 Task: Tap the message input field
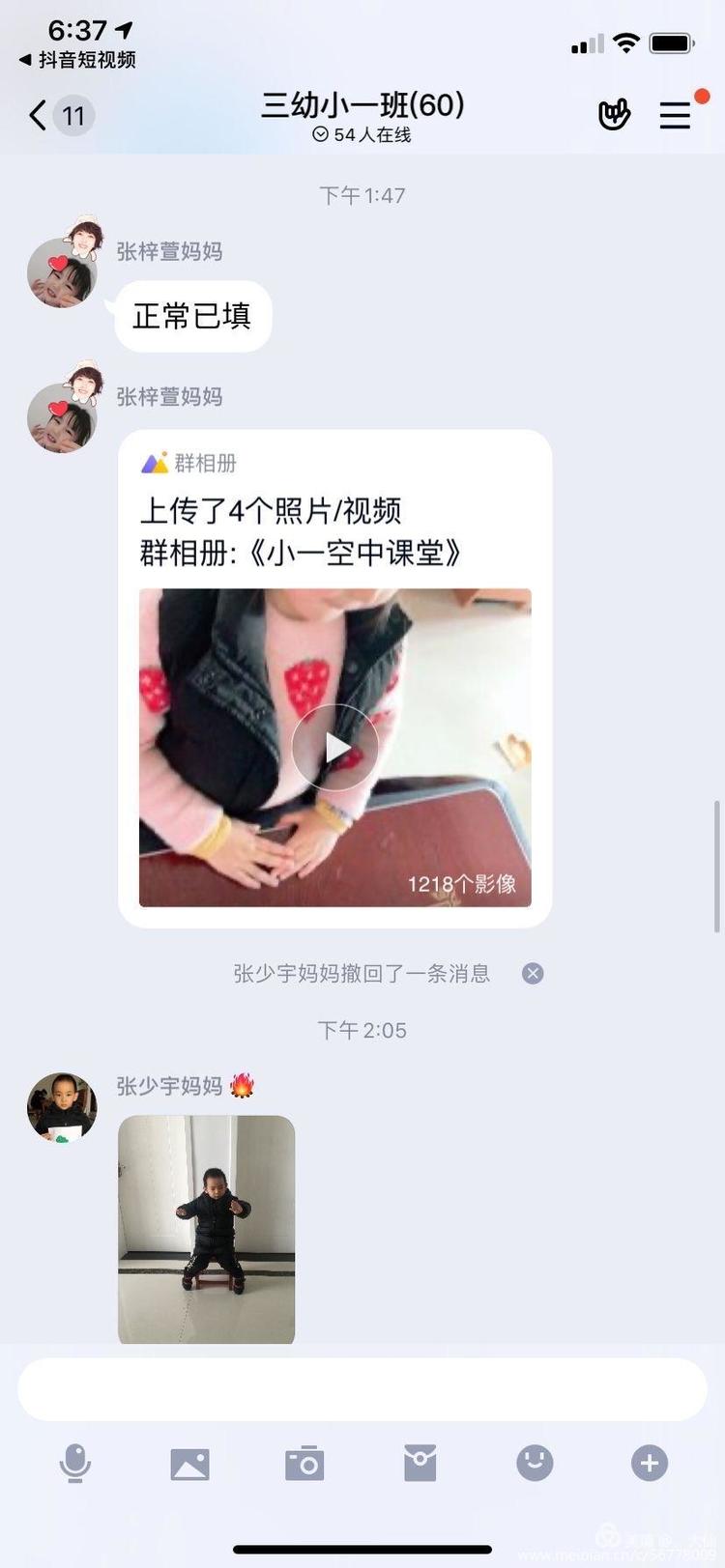(x=362, y=1389)
